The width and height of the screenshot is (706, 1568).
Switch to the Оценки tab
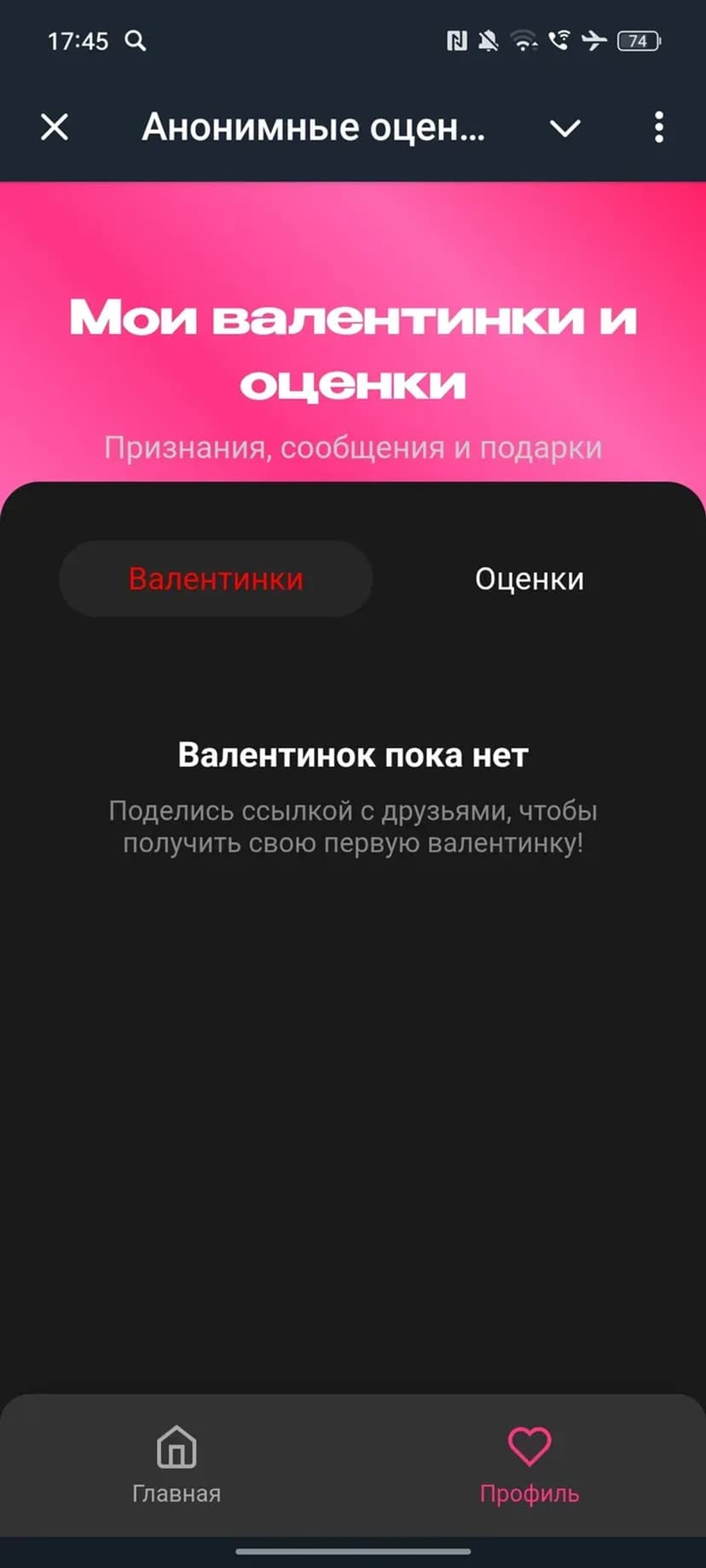click(529, 579)
